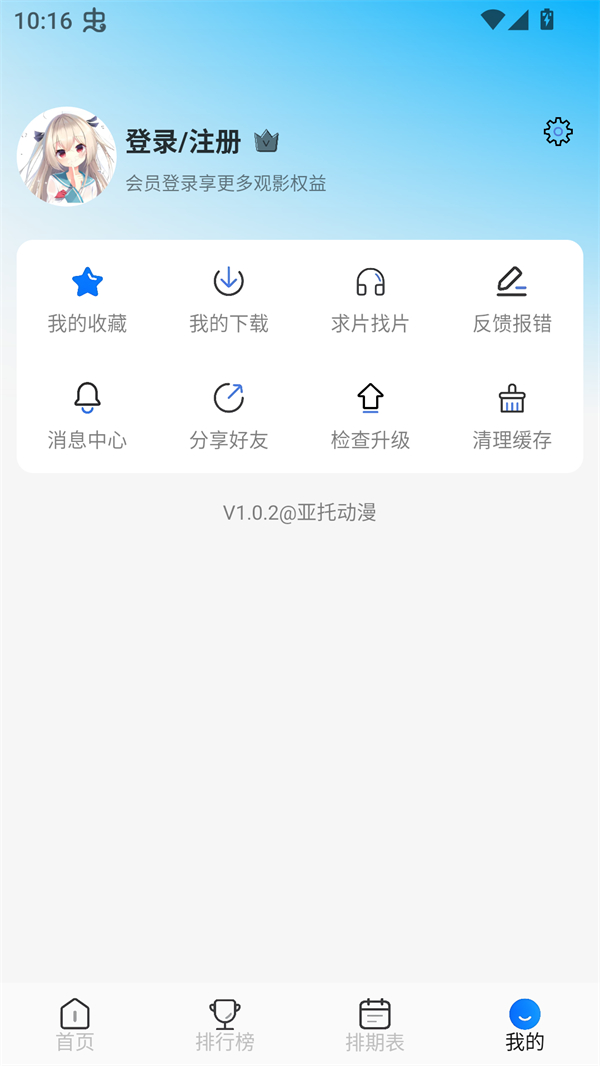Open 我的收藏 favorites
This screenshot has width=600, height=1066.
88,299
